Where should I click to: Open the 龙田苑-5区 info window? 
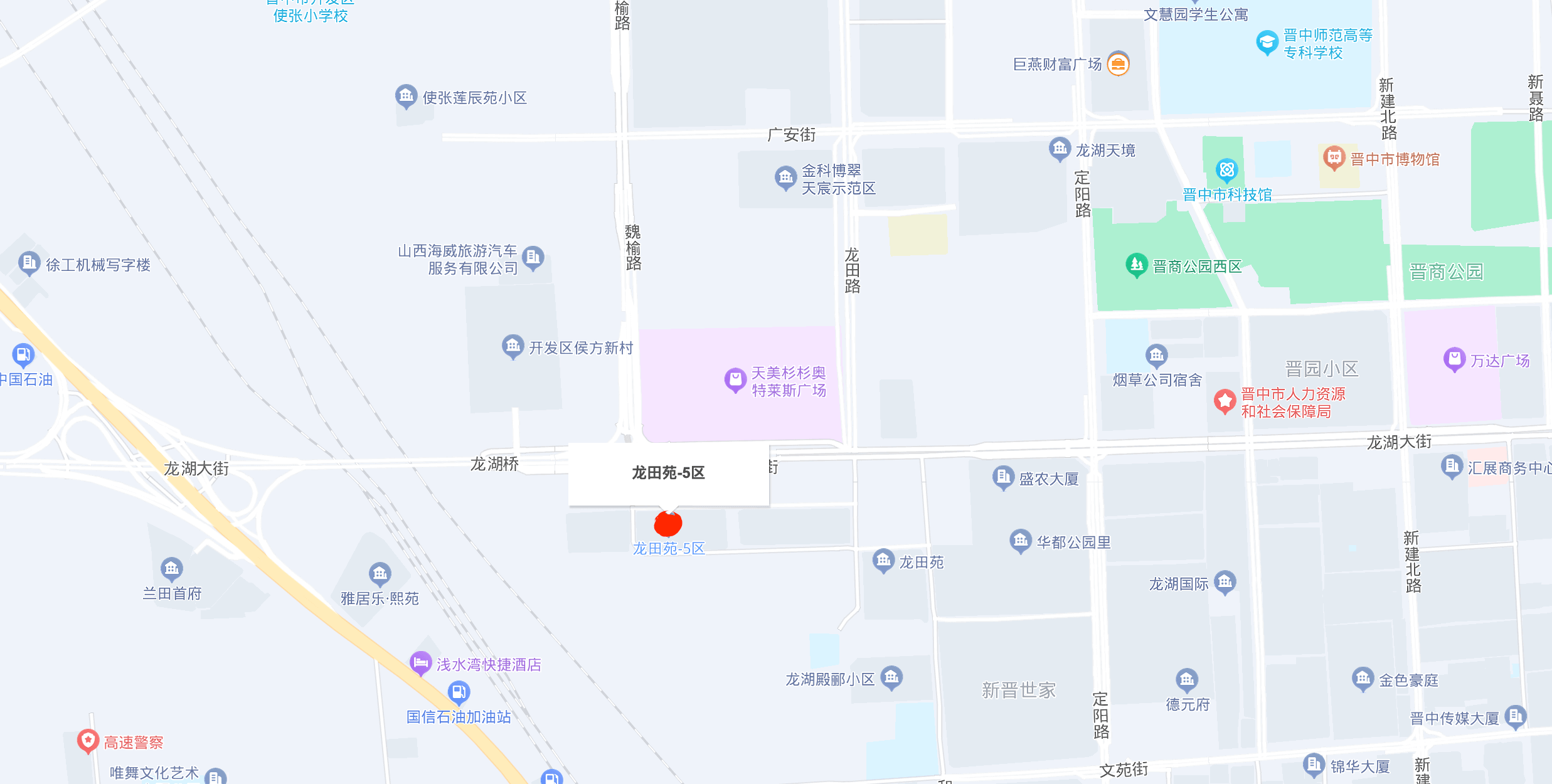(x=668, y=473)
